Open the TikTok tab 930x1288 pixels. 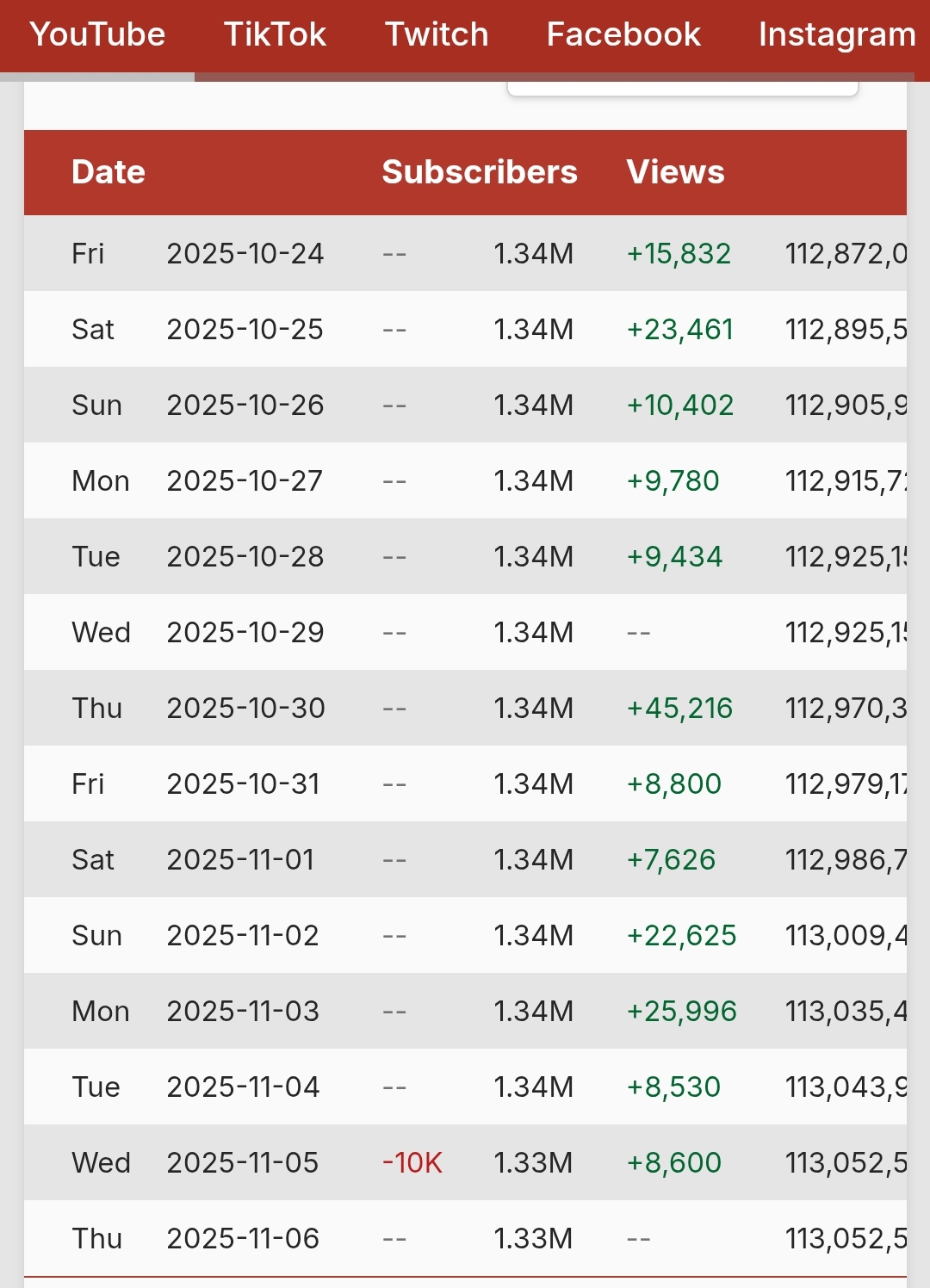click(x=275, y=34)
